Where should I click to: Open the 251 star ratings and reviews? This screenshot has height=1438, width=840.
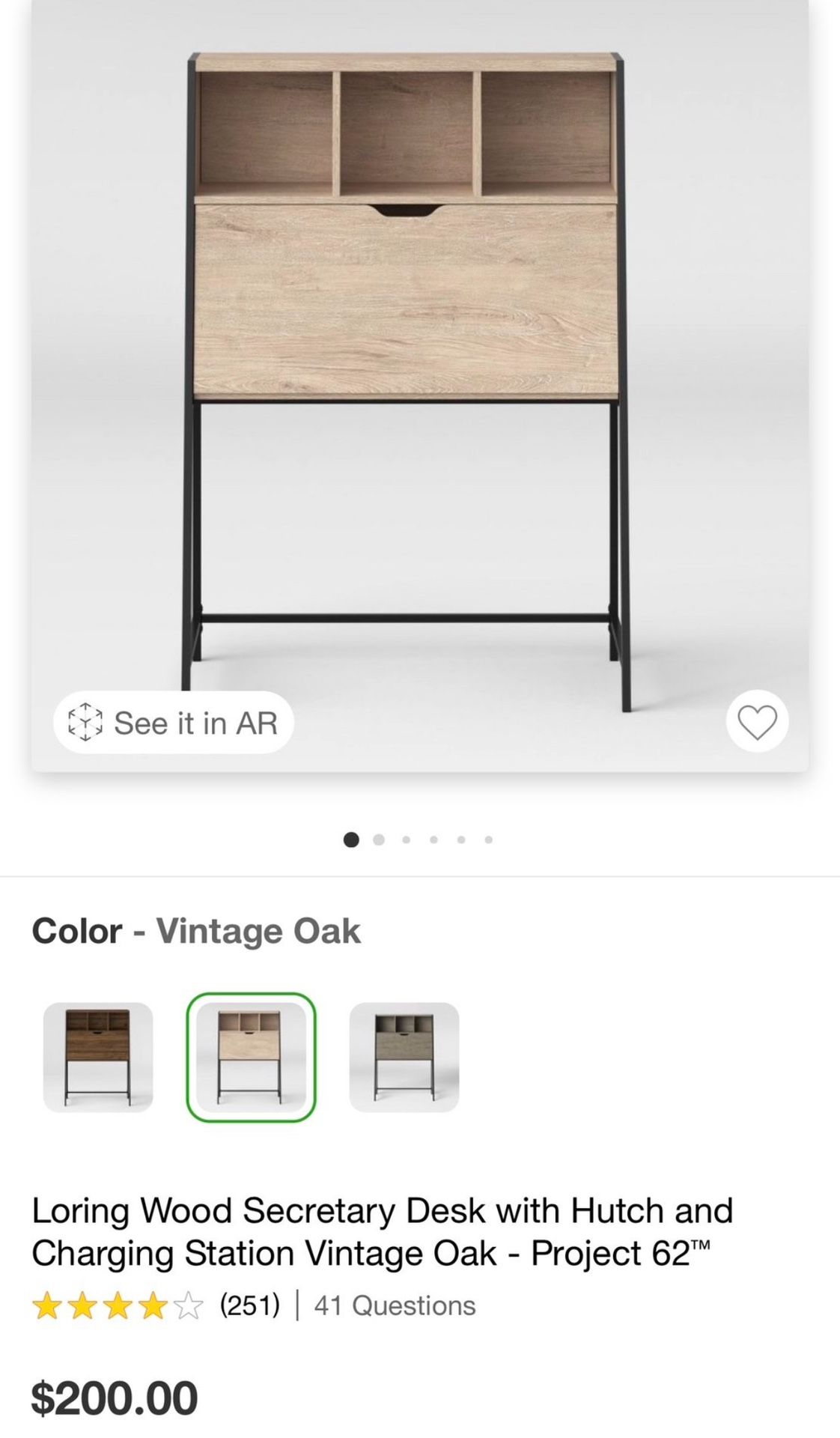[x=156, y=1305]
